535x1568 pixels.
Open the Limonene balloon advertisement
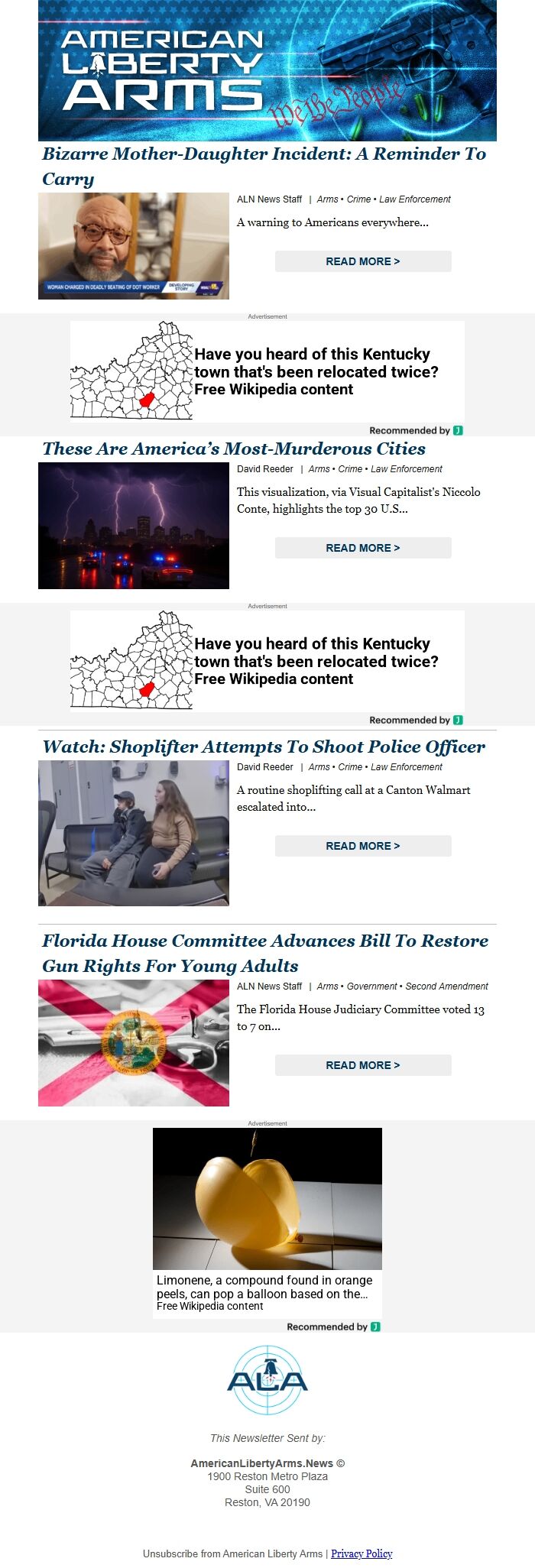[267, 1220]
